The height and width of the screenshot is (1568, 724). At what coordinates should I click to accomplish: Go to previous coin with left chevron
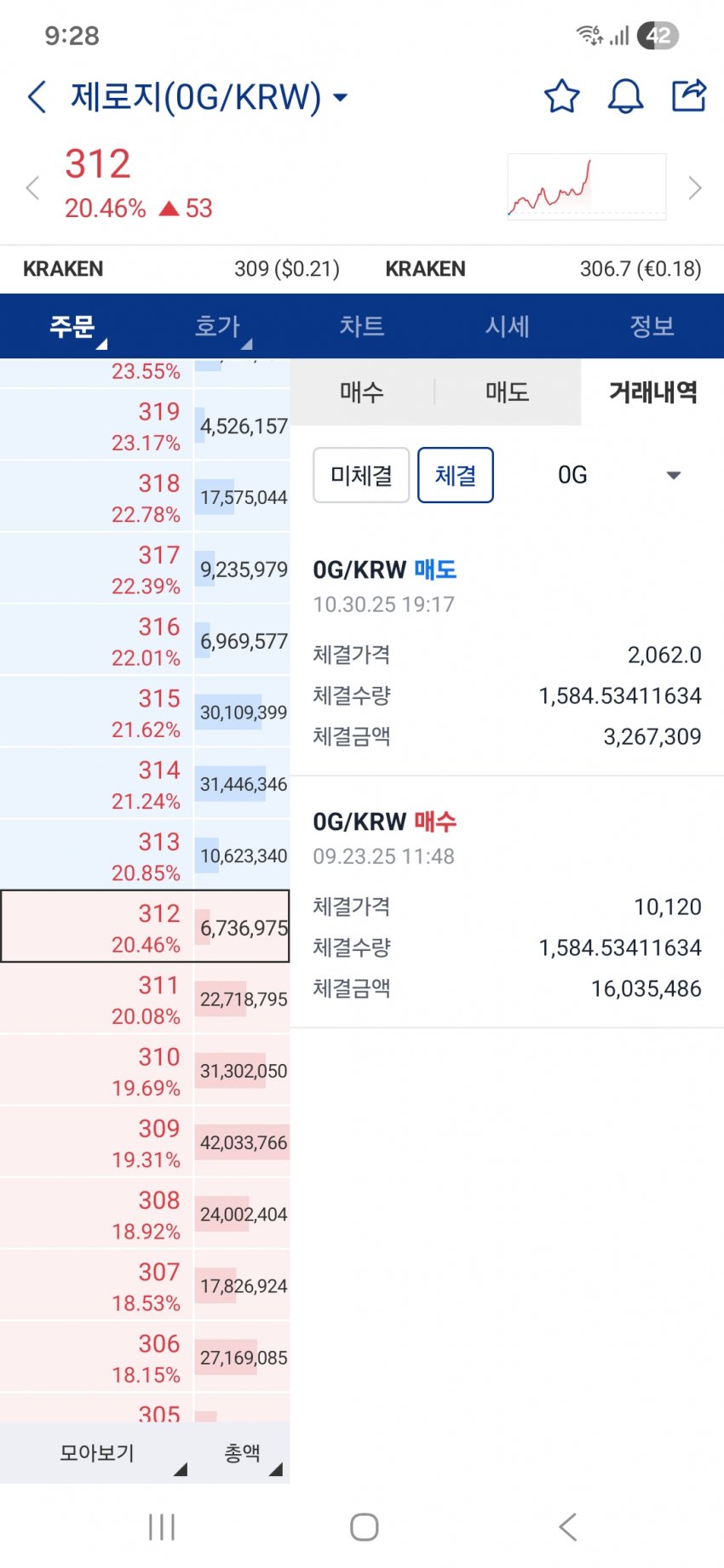point(32,187)
